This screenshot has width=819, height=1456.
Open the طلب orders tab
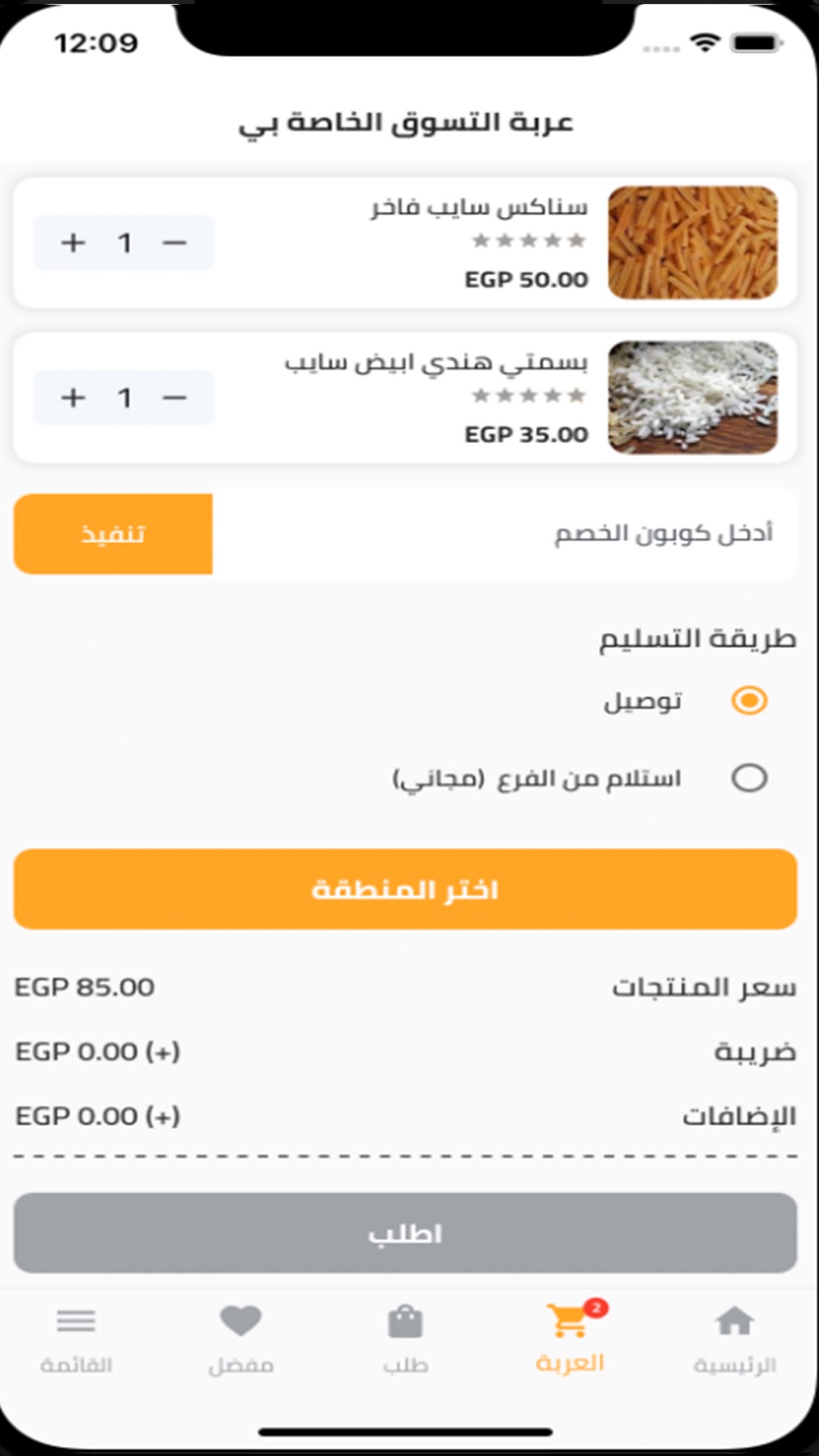[x=405, y=1338]
